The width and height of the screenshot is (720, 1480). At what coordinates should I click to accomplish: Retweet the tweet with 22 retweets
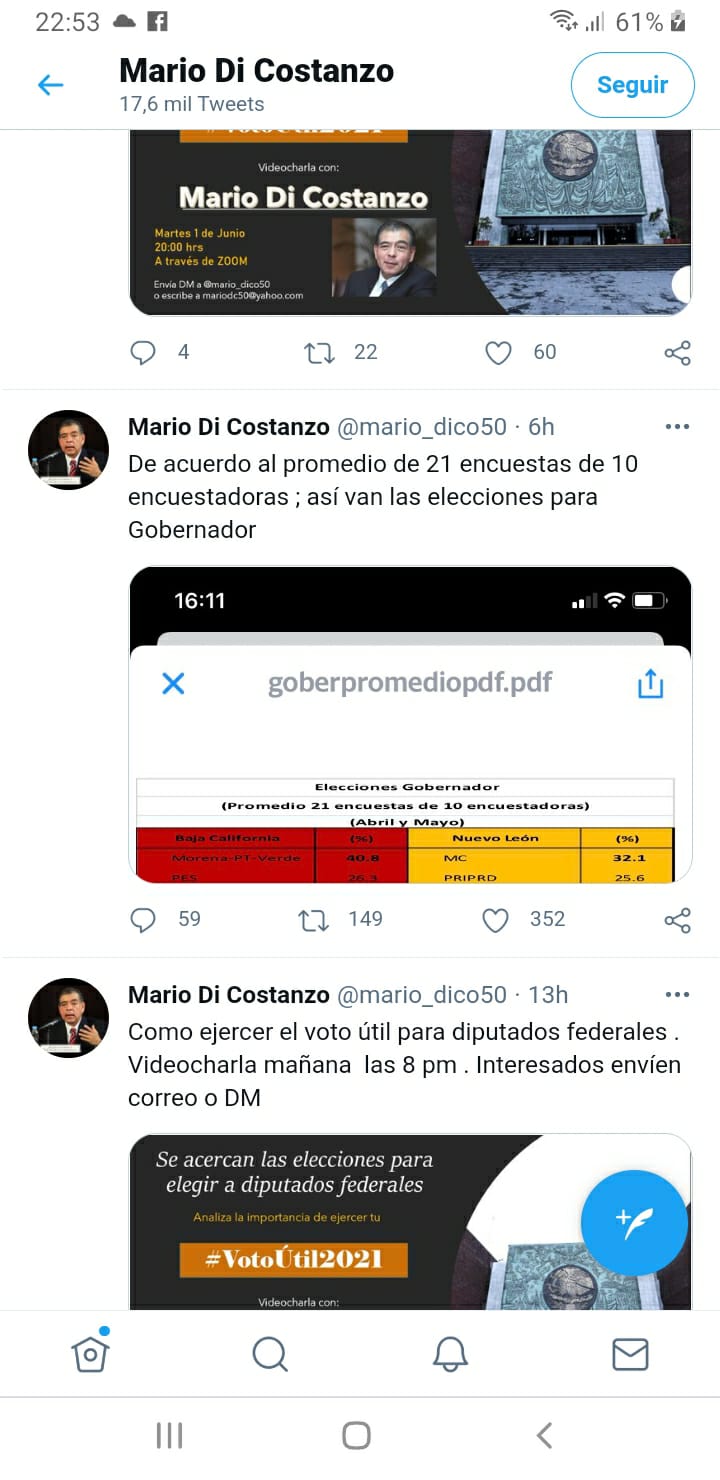click(x=320, y=352)
